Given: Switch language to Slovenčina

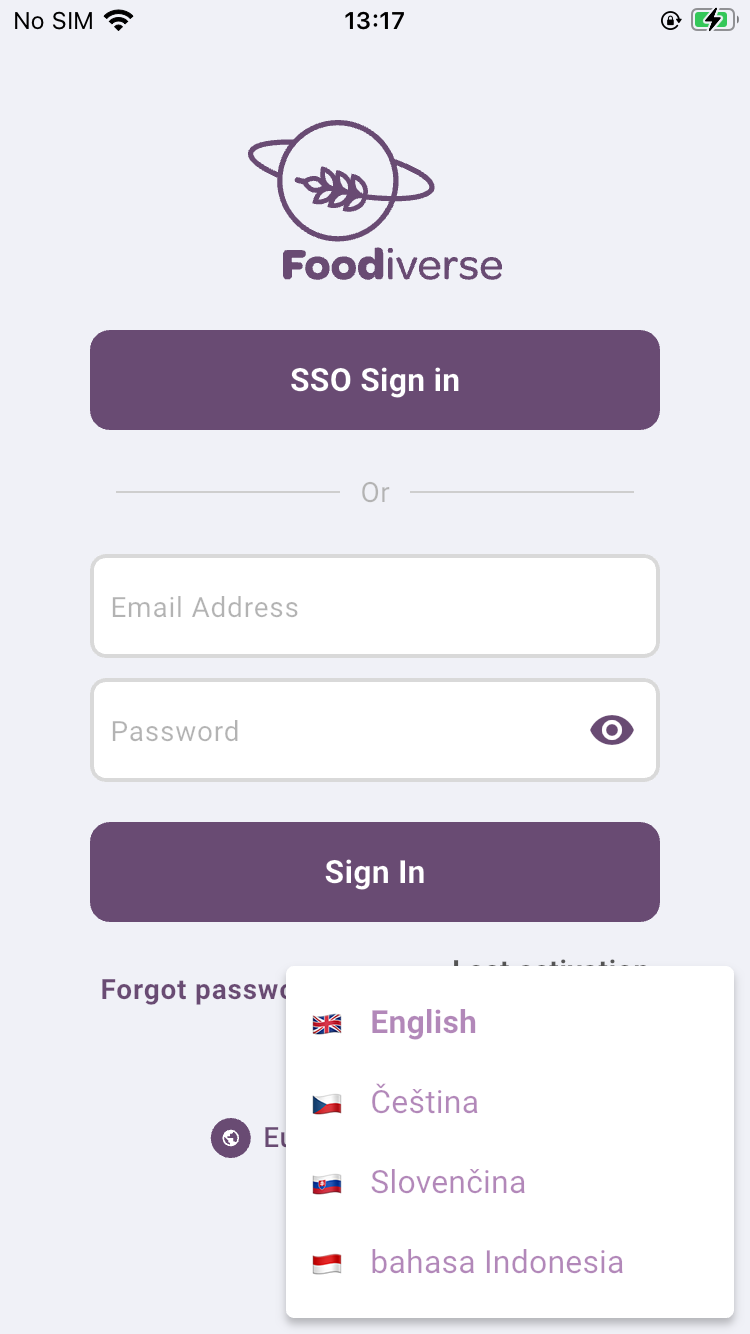Looking at the screenshot, I should 447,1182.
